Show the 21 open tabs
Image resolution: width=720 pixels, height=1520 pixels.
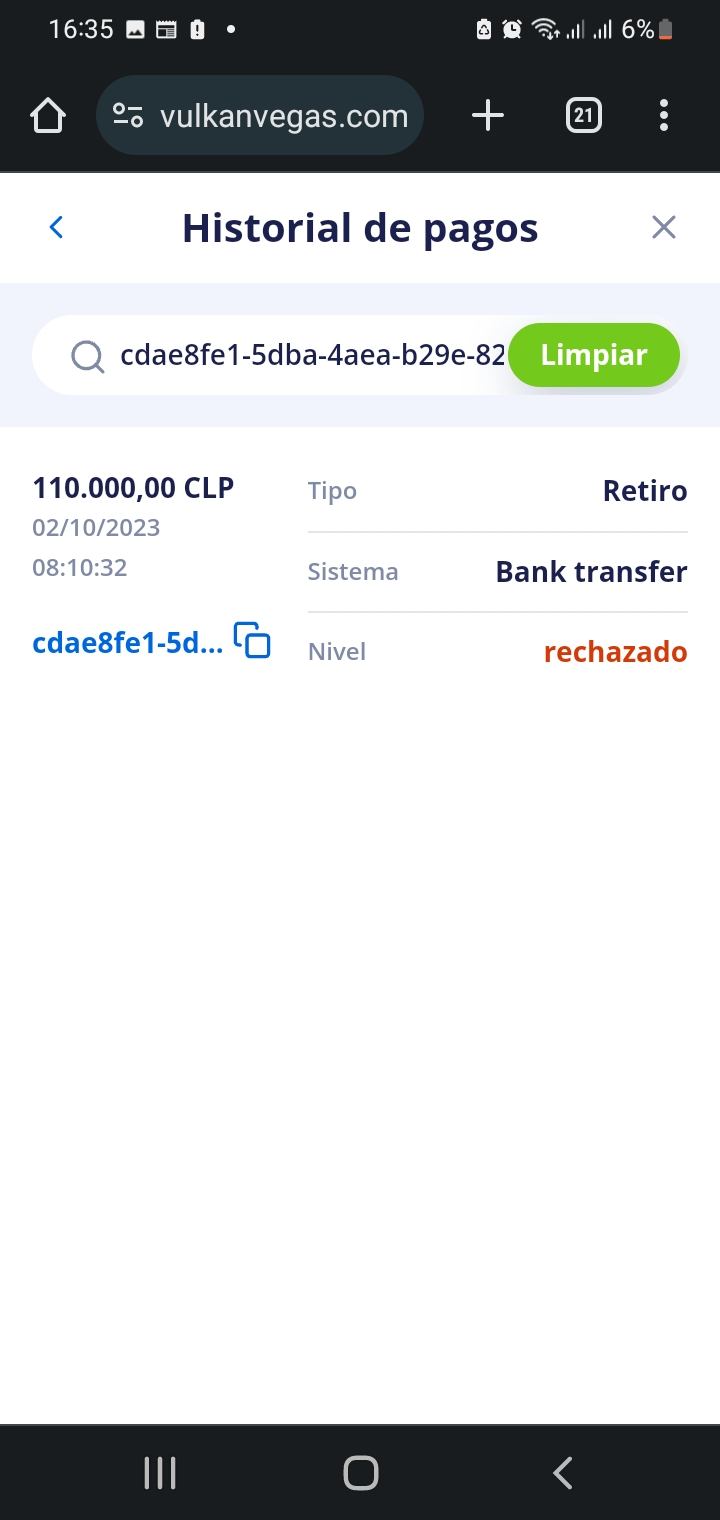pos(583,116)
